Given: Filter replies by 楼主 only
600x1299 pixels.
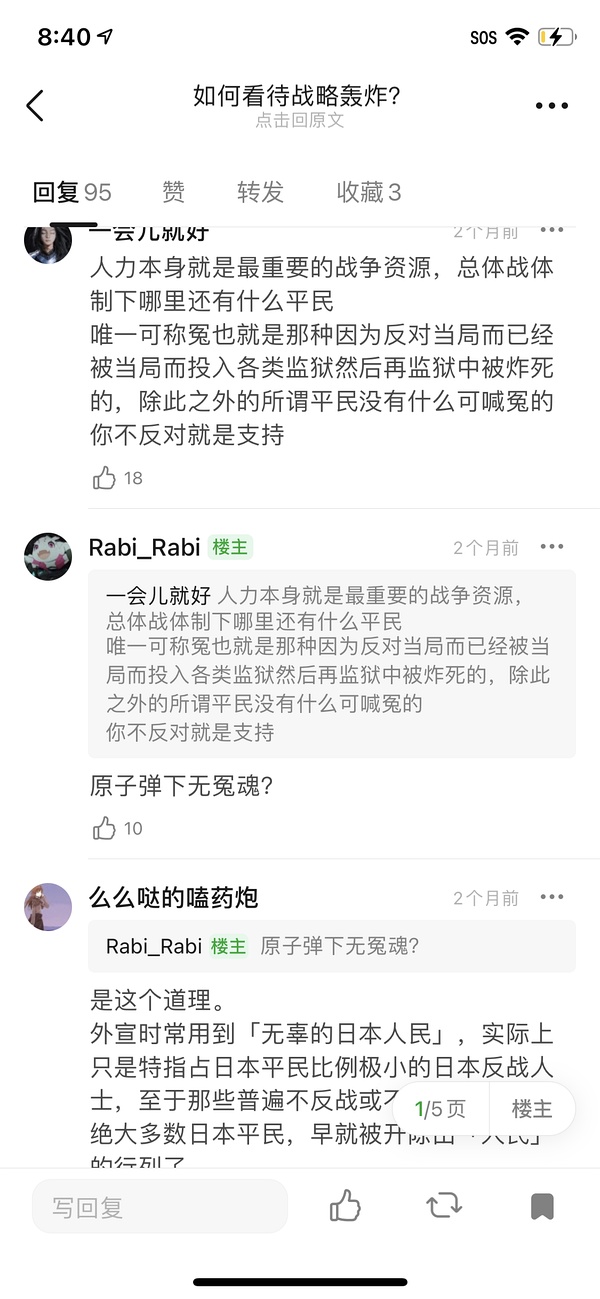Looking at the screenshot, I should click(532, 1109).
